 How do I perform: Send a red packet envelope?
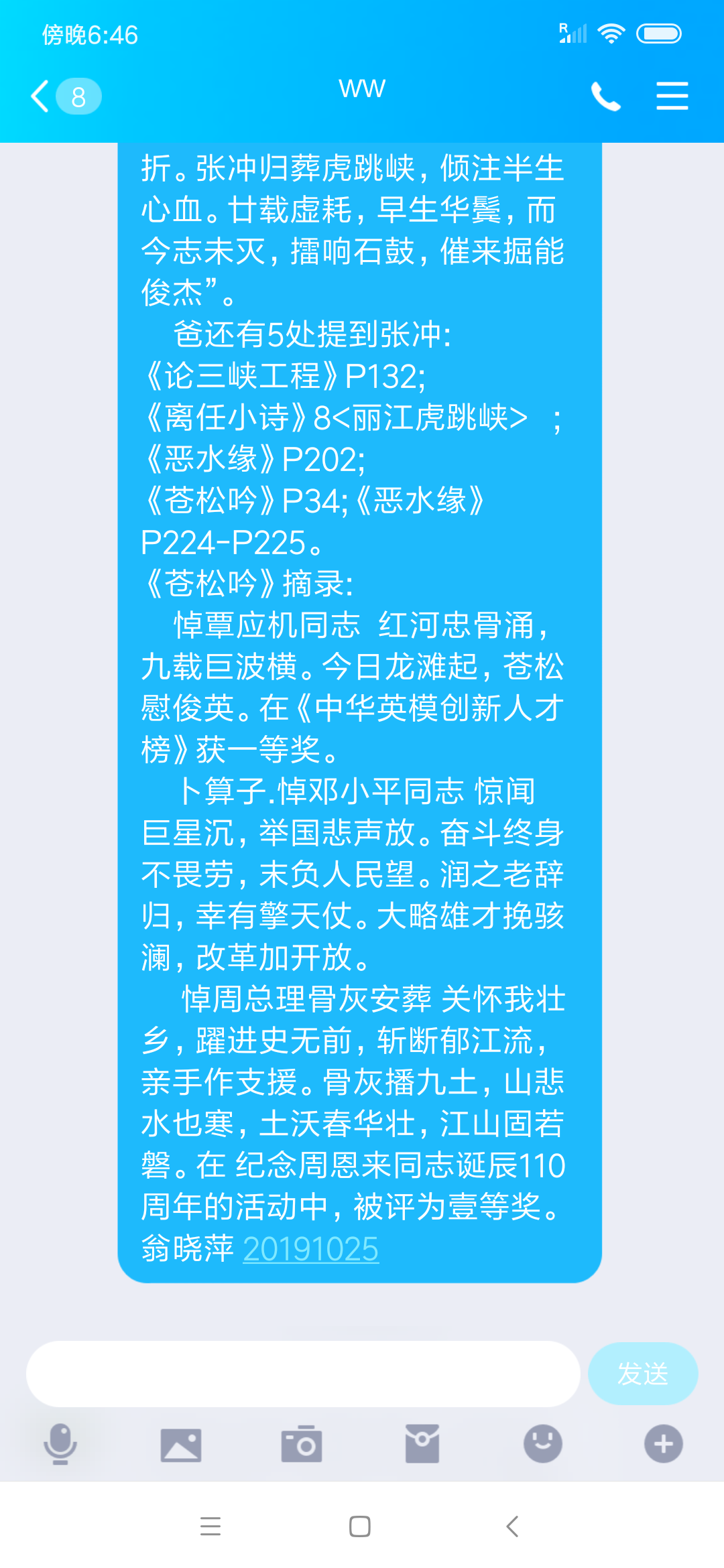(422, 1444)
